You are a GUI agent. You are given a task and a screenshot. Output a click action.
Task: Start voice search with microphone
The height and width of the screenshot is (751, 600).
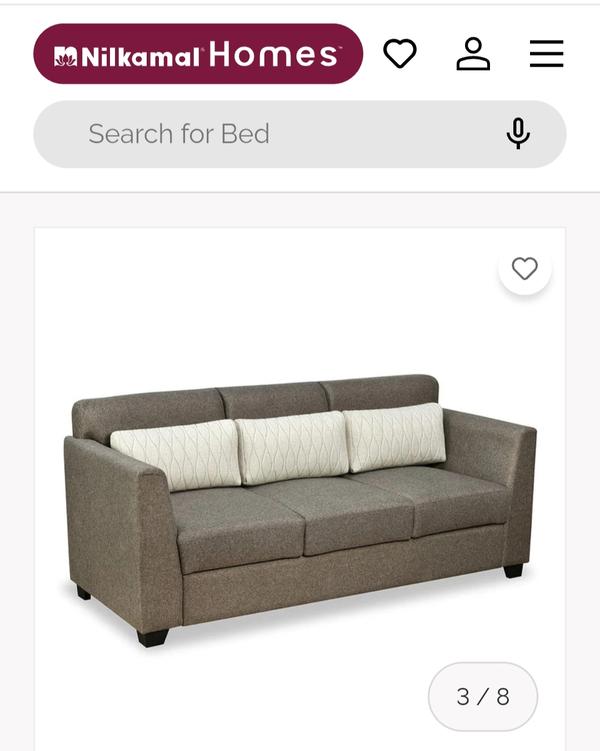click(518, 134)
